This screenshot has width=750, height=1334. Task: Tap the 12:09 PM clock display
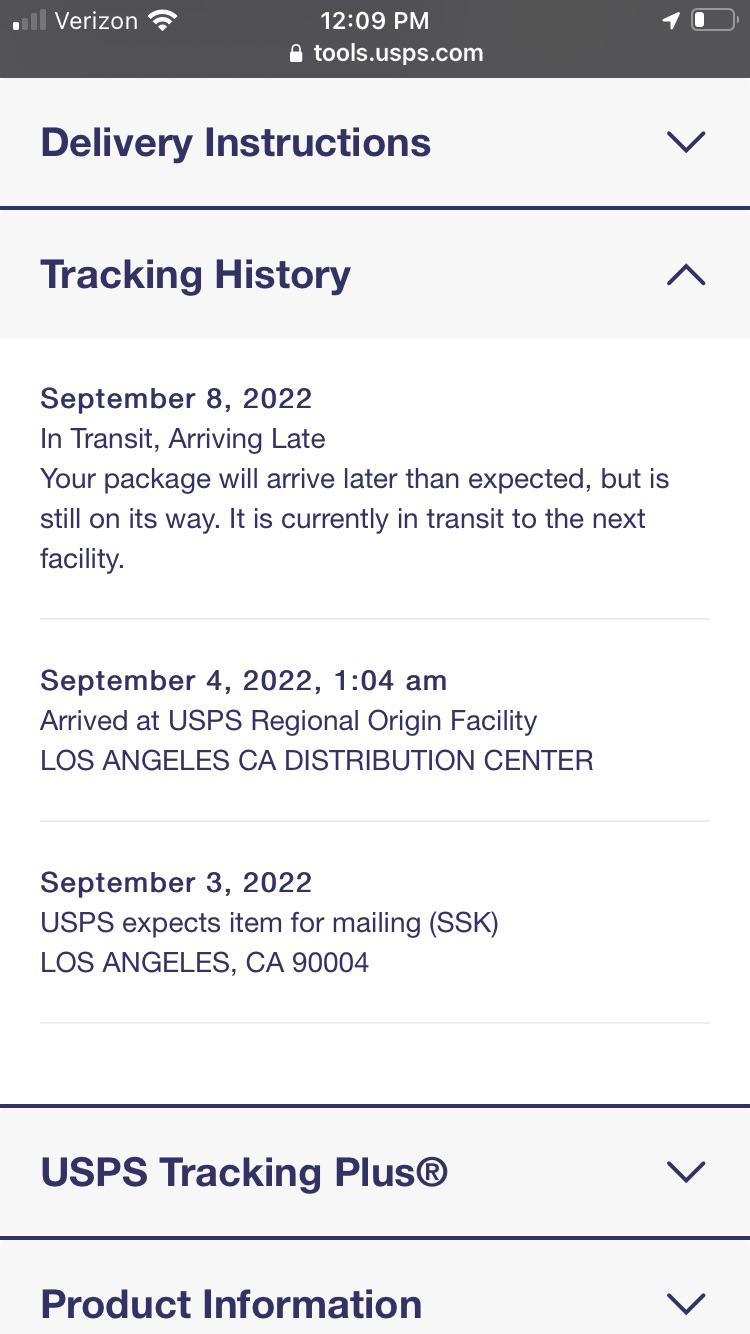coord(375,19)
